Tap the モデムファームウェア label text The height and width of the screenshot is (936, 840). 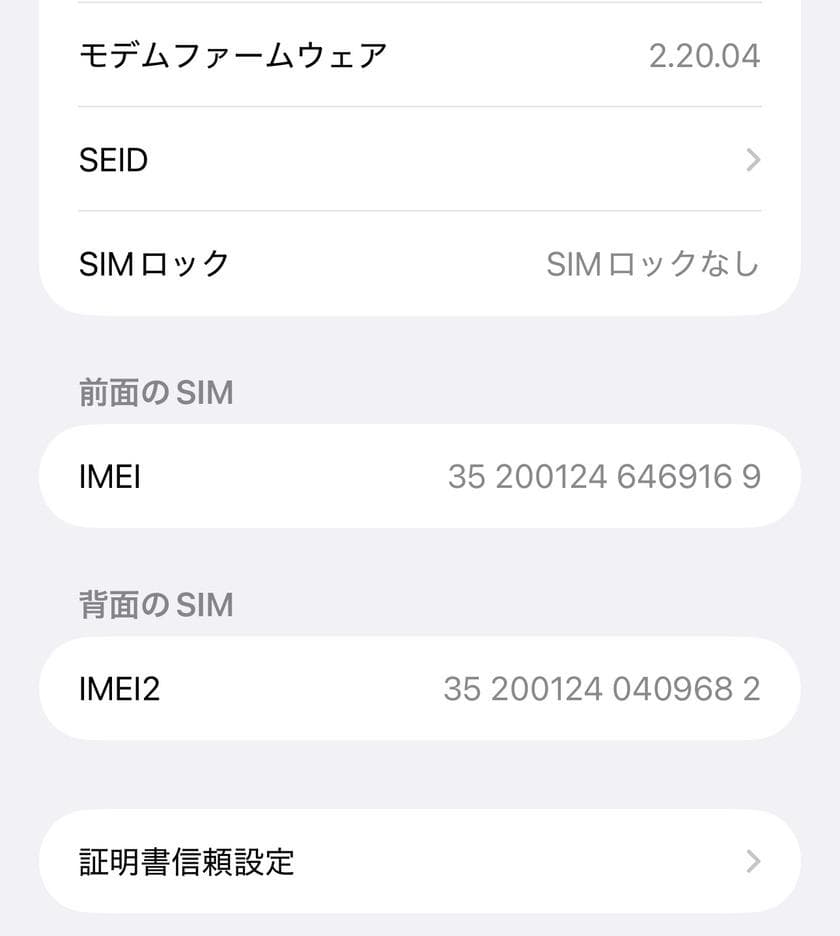(234, 55)
